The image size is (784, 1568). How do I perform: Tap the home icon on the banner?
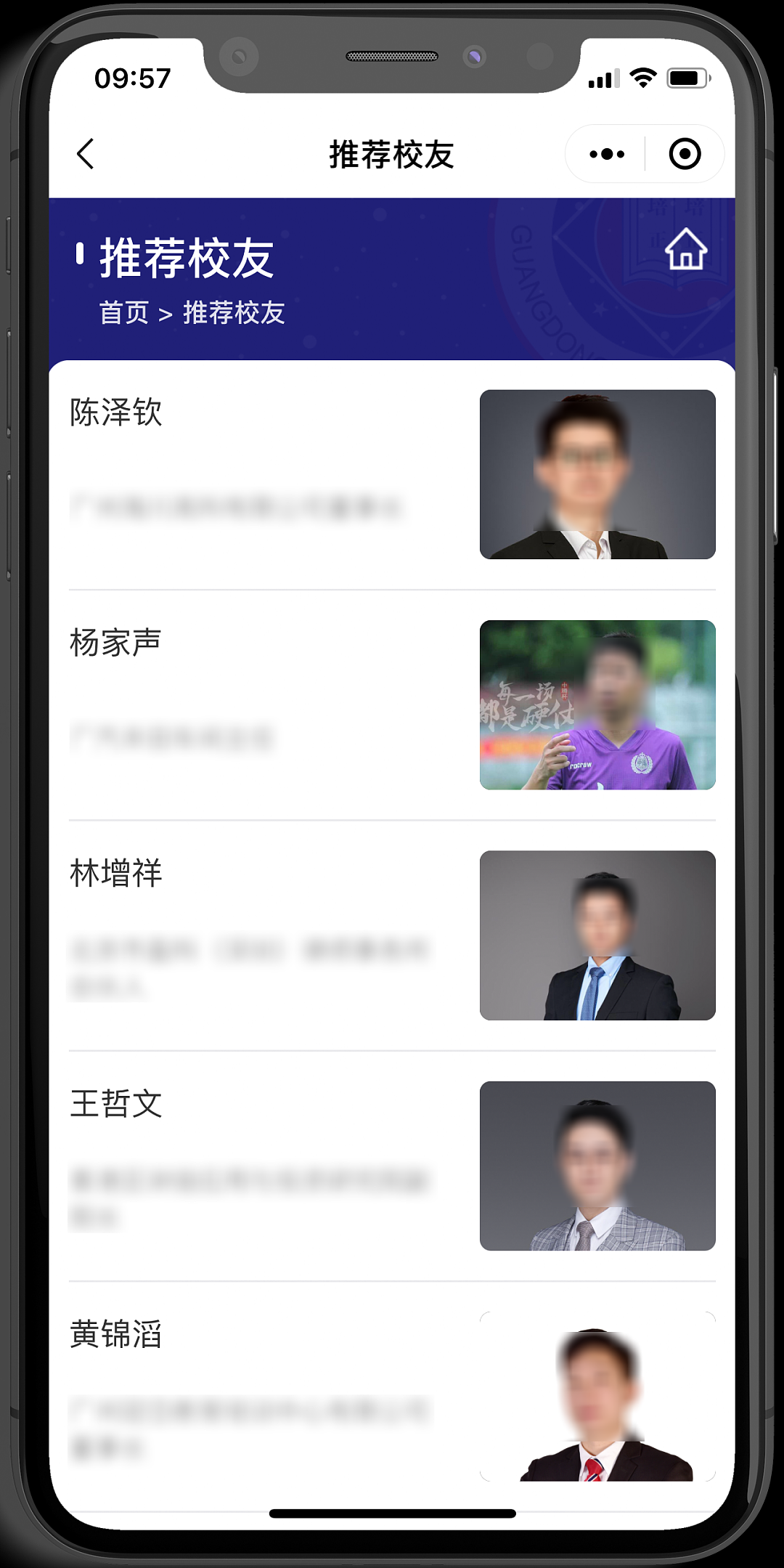click(685, 251)
